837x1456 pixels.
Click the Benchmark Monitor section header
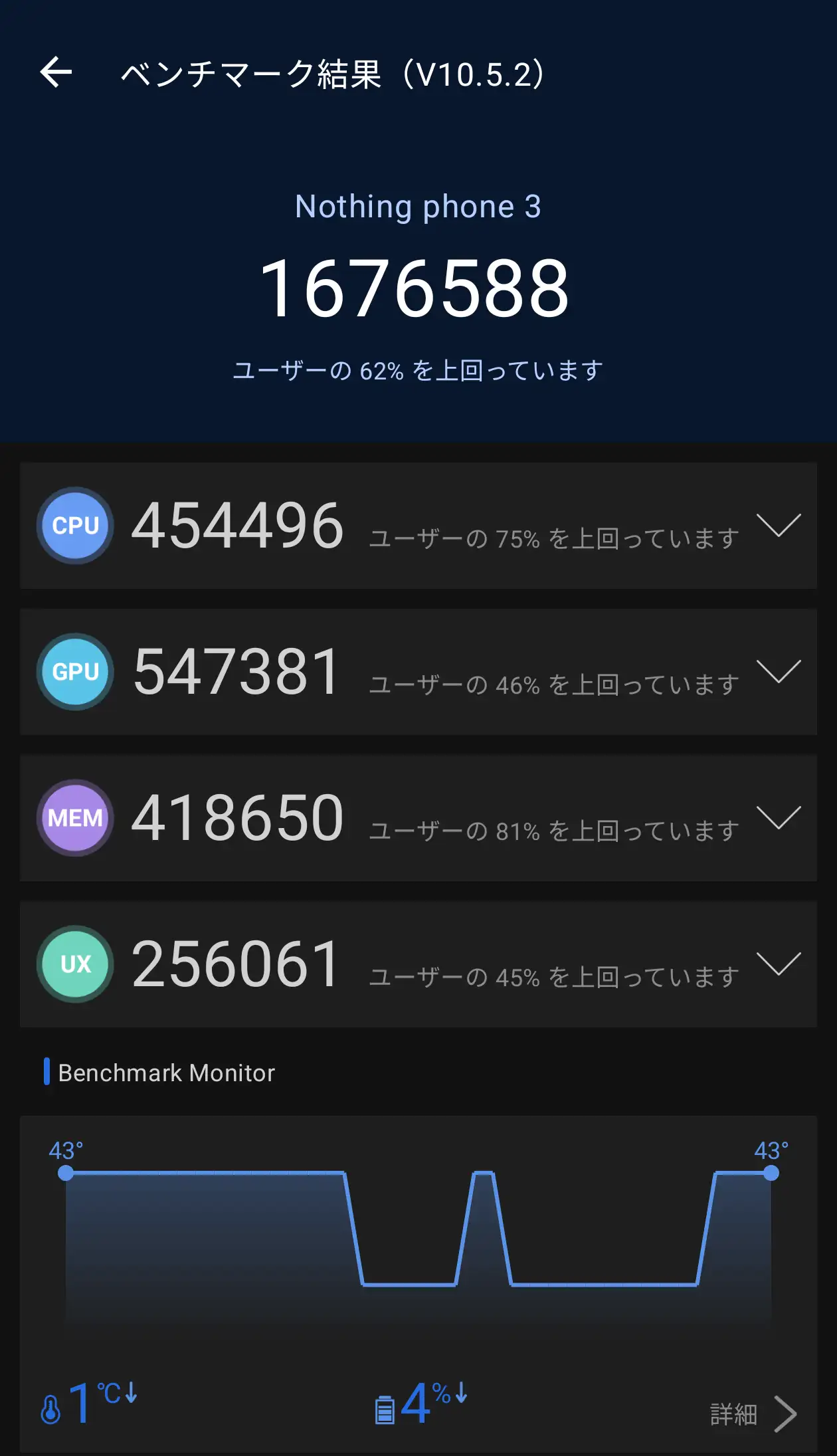point(166,1073)
